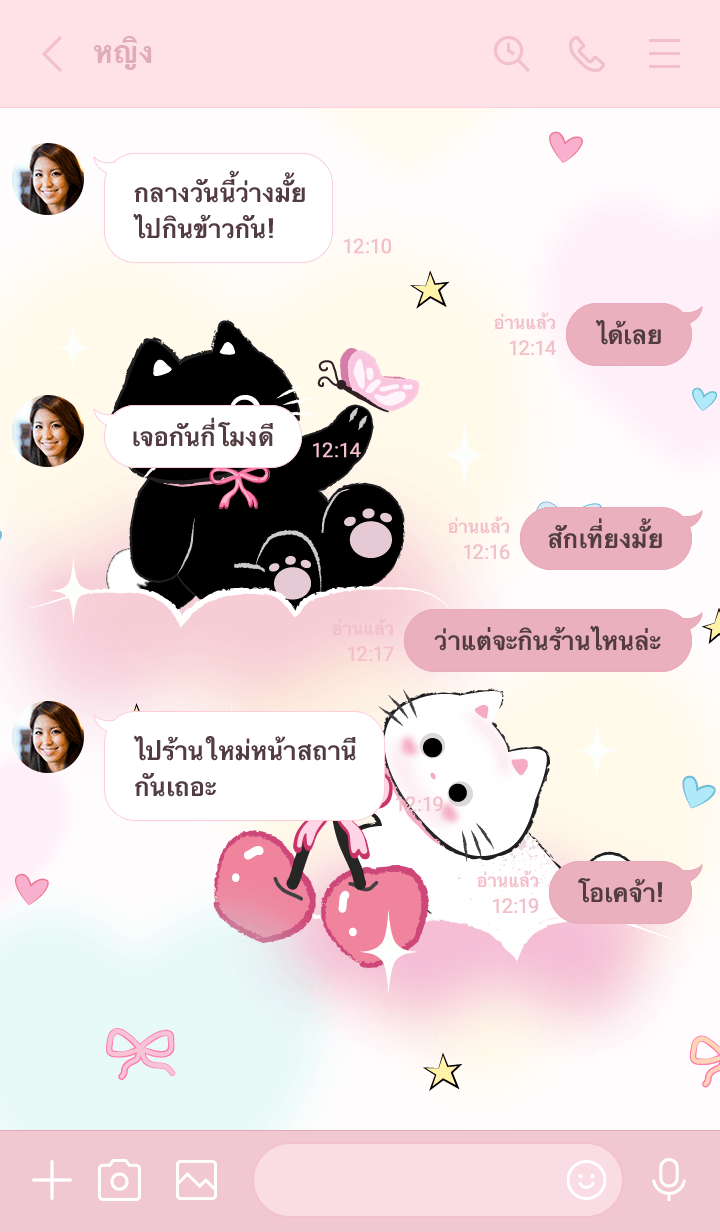720x1232 pixels.
Task: Record a voice message with the microphone
Action: [x=668, y=1181]
